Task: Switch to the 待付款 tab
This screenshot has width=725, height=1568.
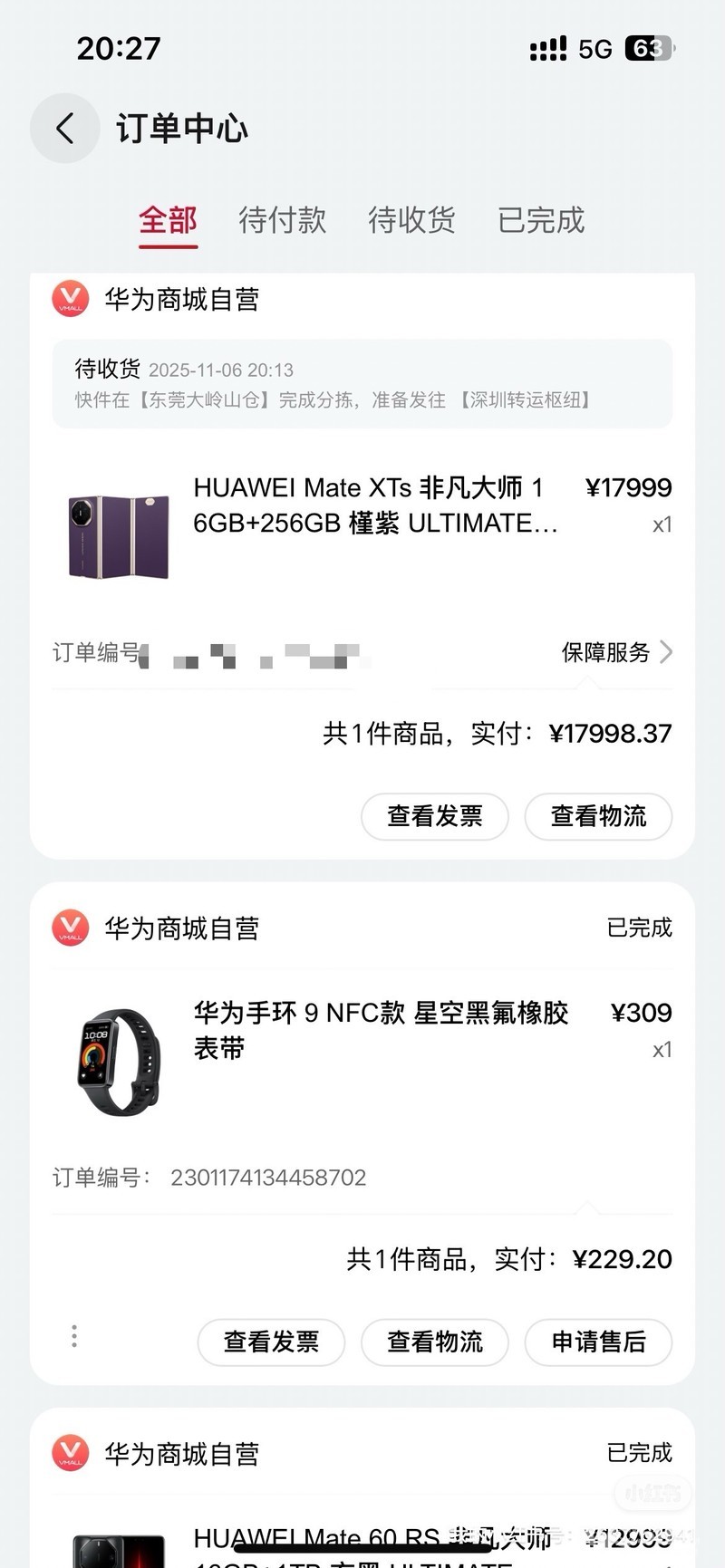Action: [x=282, y=220]
